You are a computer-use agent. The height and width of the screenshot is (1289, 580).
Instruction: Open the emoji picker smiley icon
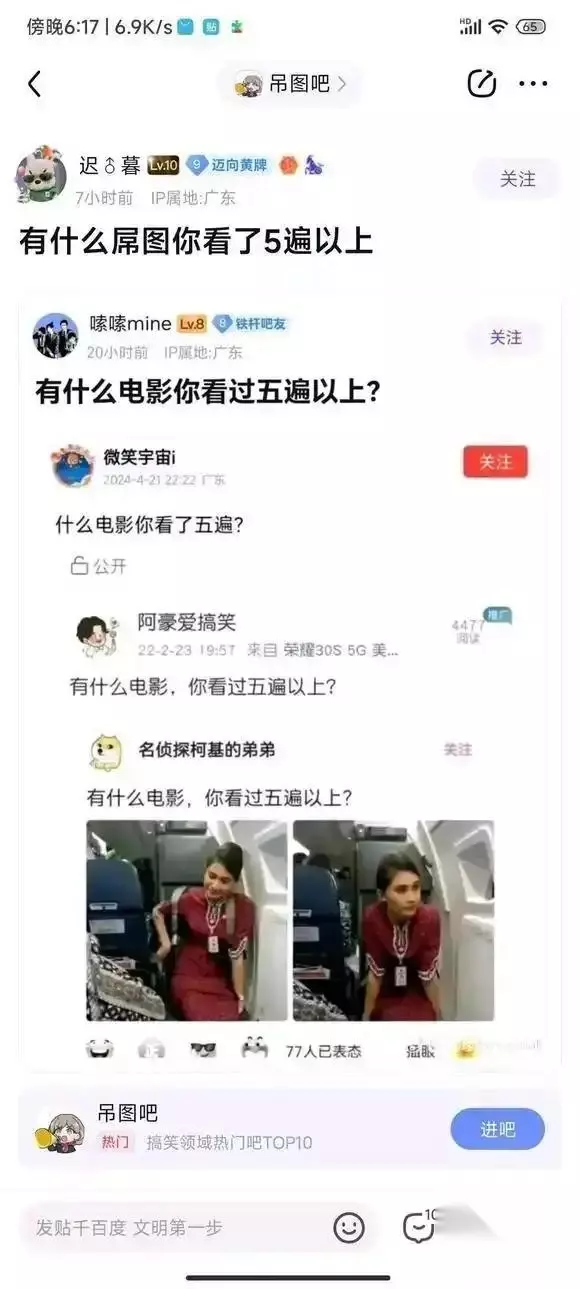(348, 1227)
